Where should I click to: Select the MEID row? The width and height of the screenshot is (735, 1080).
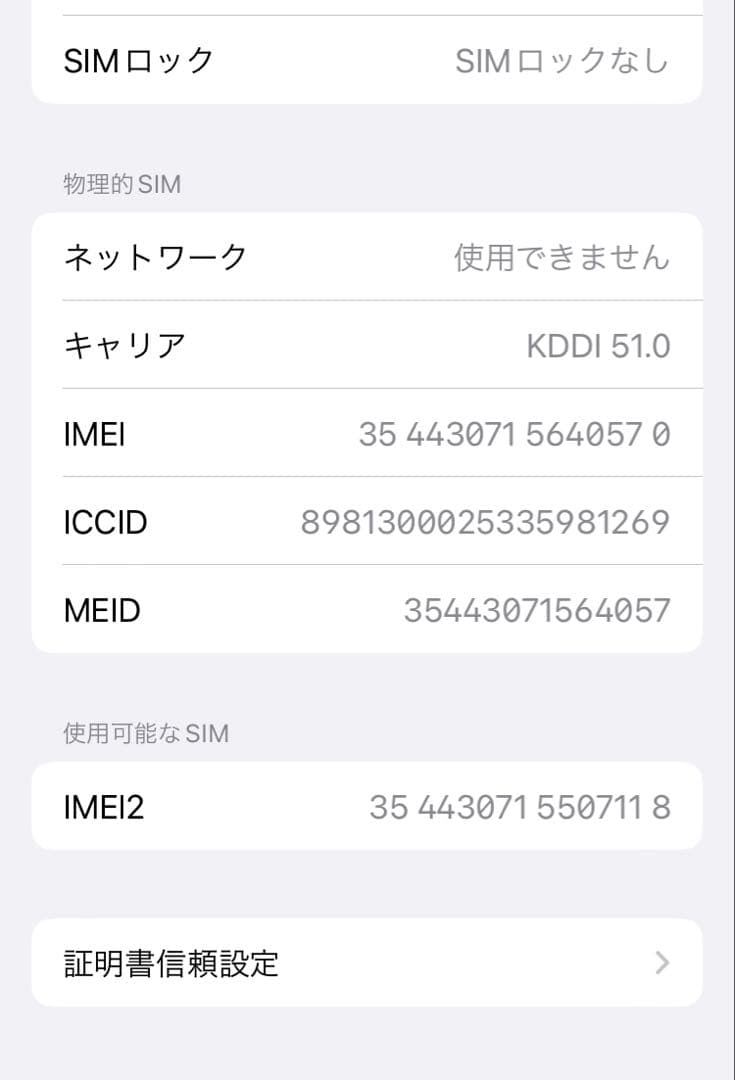coord(367,610)
